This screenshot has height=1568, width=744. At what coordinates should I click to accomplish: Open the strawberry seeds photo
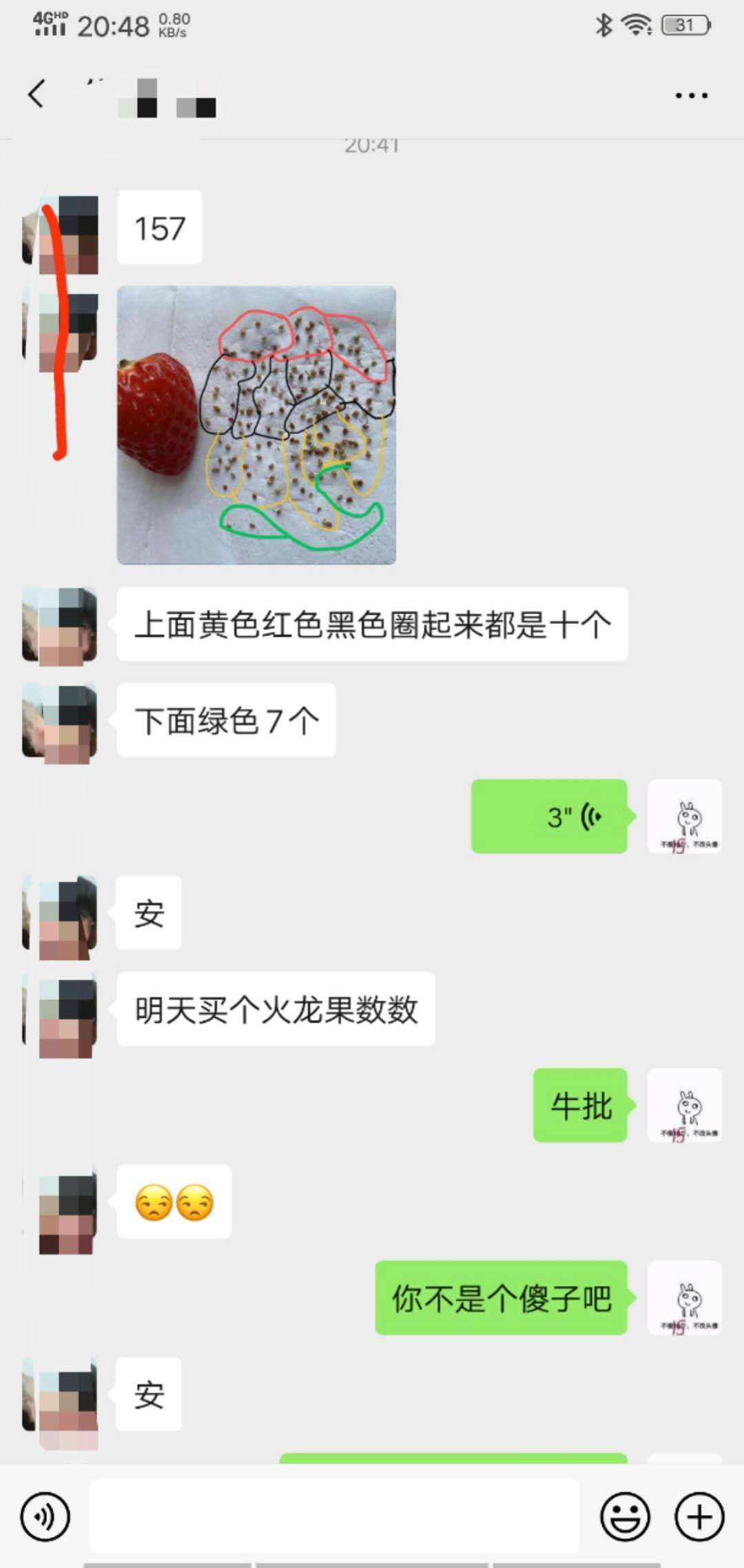(256, 425)
